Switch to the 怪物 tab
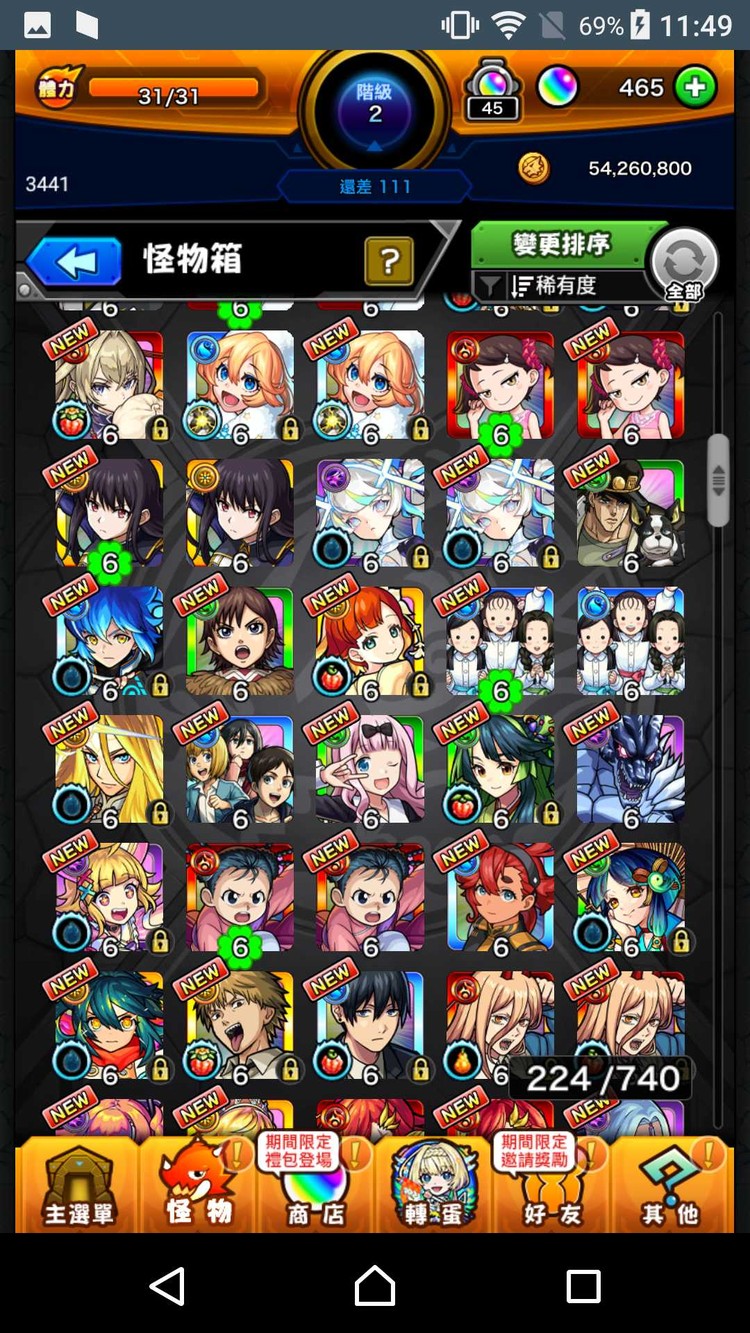Image resolution: width=750 pixels, height=1333 pixels. (x=198, y=1187)
